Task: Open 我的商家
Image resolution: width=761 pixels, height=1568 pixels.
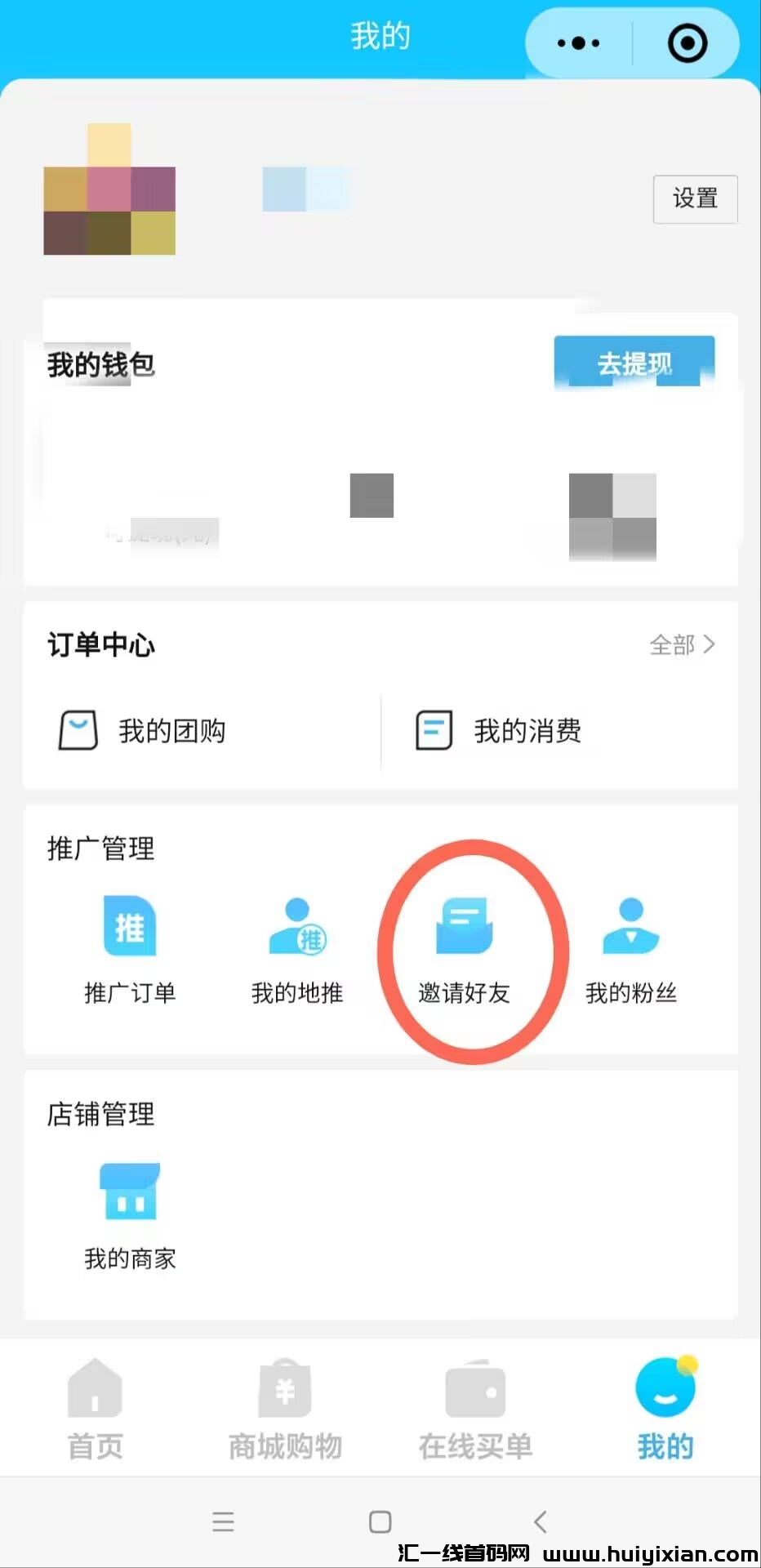Action: [x=130, y=1214]
